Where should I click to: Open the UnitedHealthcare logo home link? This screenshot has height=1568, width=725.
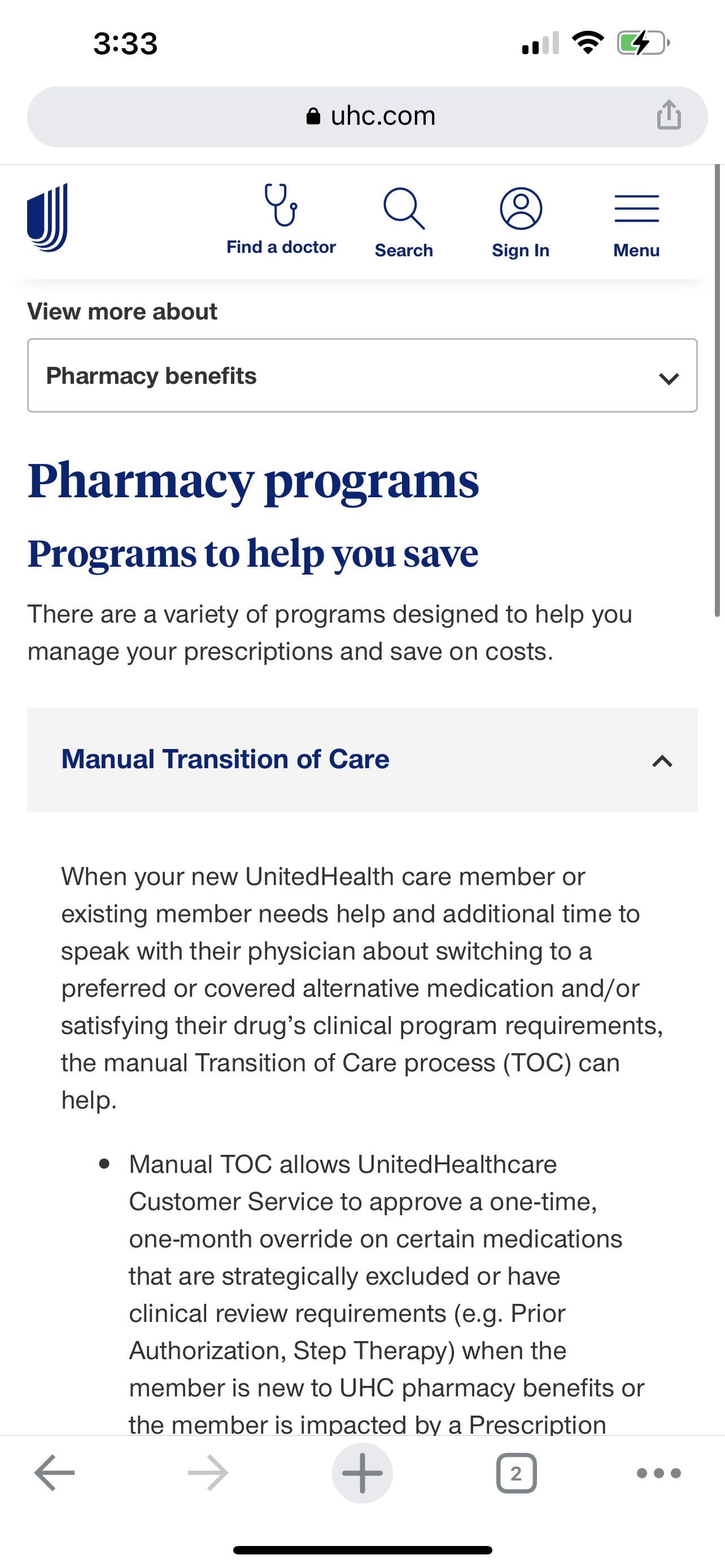pyautogui.click(x=47, y=217)
